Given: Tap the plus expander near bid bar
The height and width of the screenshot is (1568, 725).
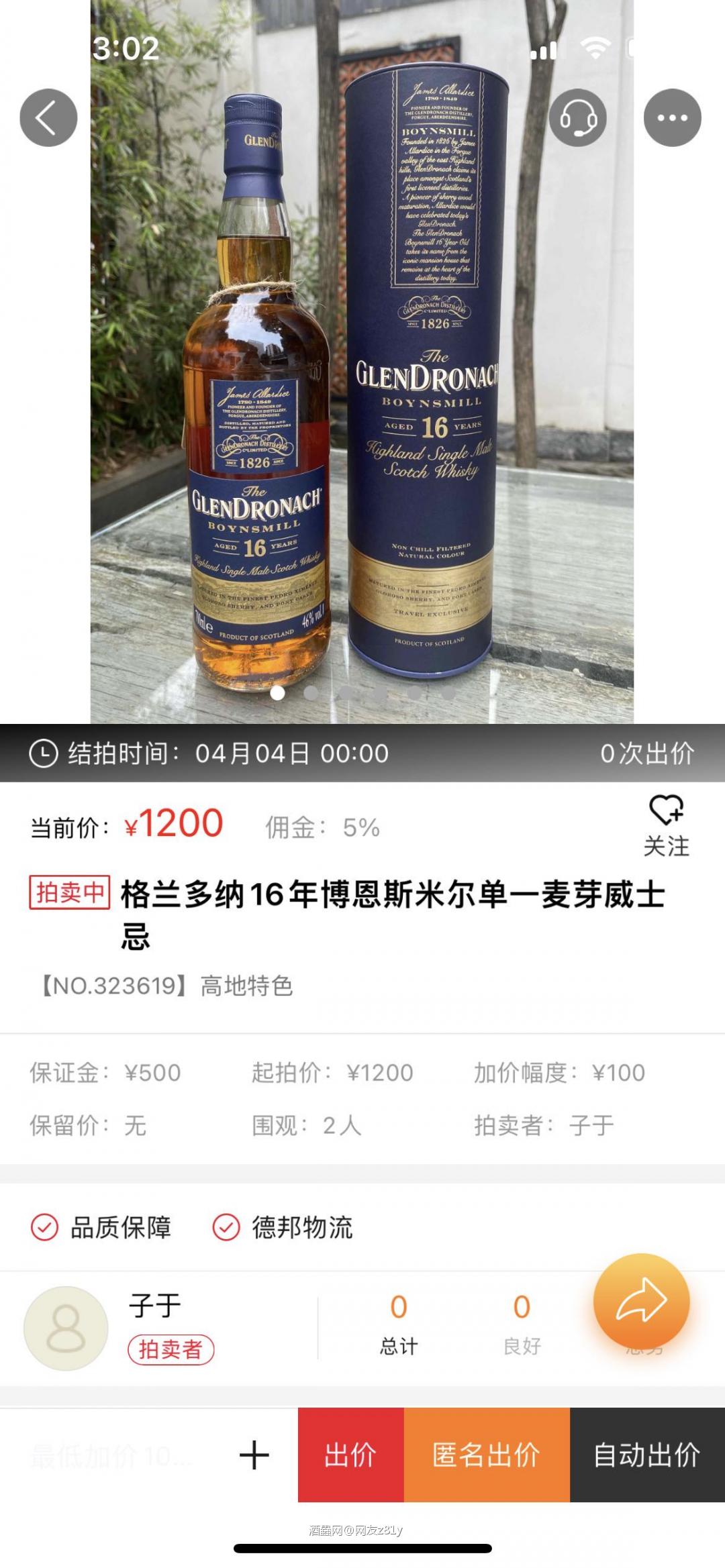Looking at the screenshot, I should pyautogui.click(x=252, y=1453).
